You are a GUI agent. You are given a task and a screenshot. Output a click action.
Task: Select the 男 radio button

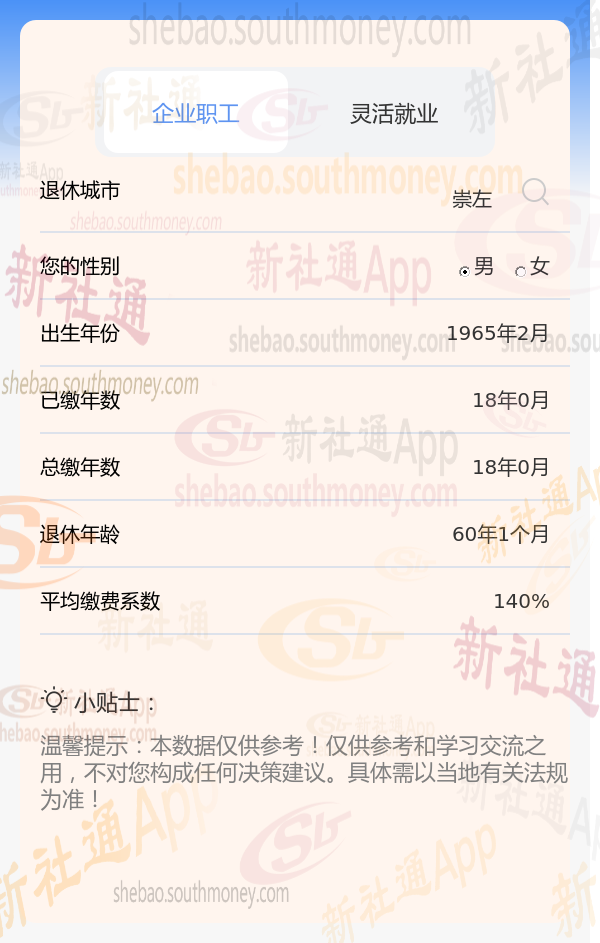(x=464, y=271)
